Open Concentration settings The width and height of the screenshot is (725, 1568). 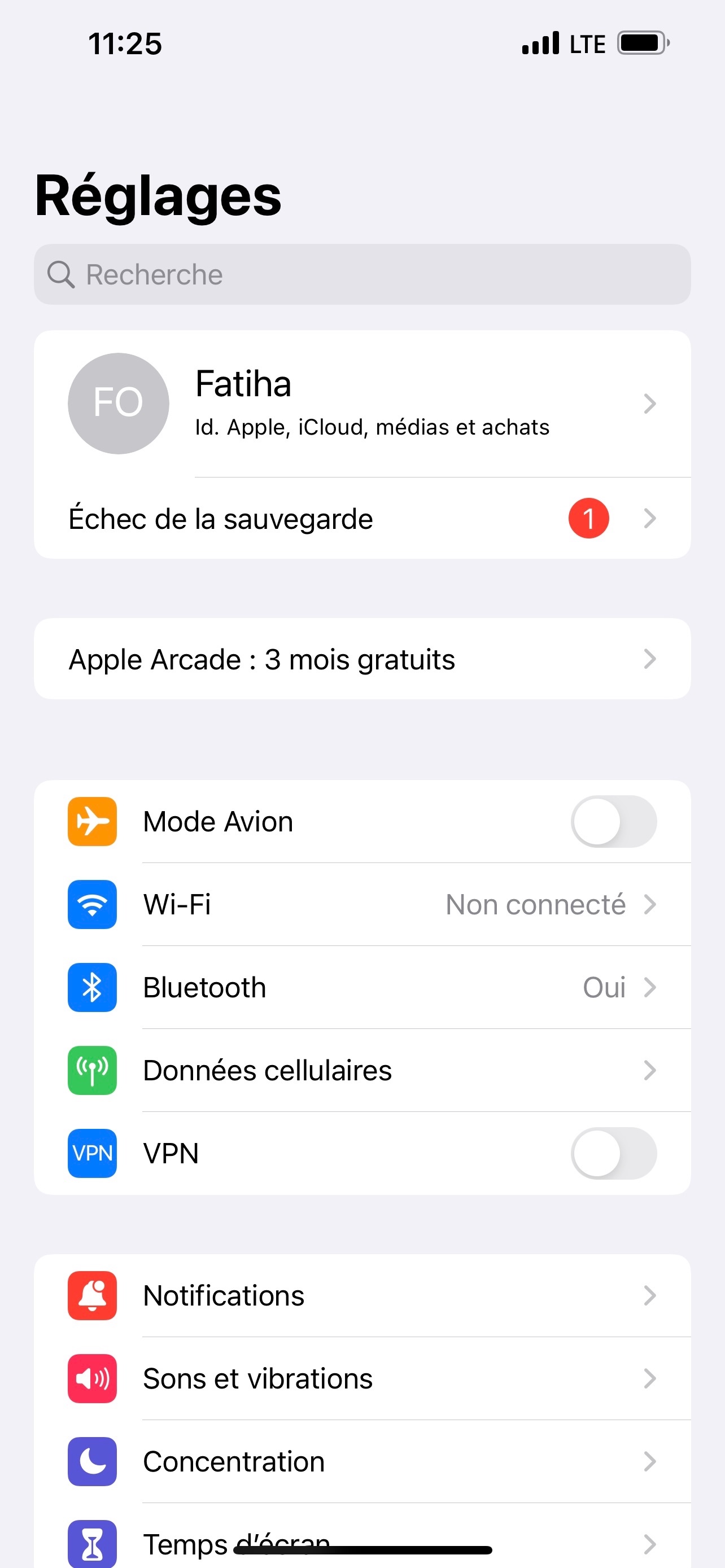(x=362, y=1461)
